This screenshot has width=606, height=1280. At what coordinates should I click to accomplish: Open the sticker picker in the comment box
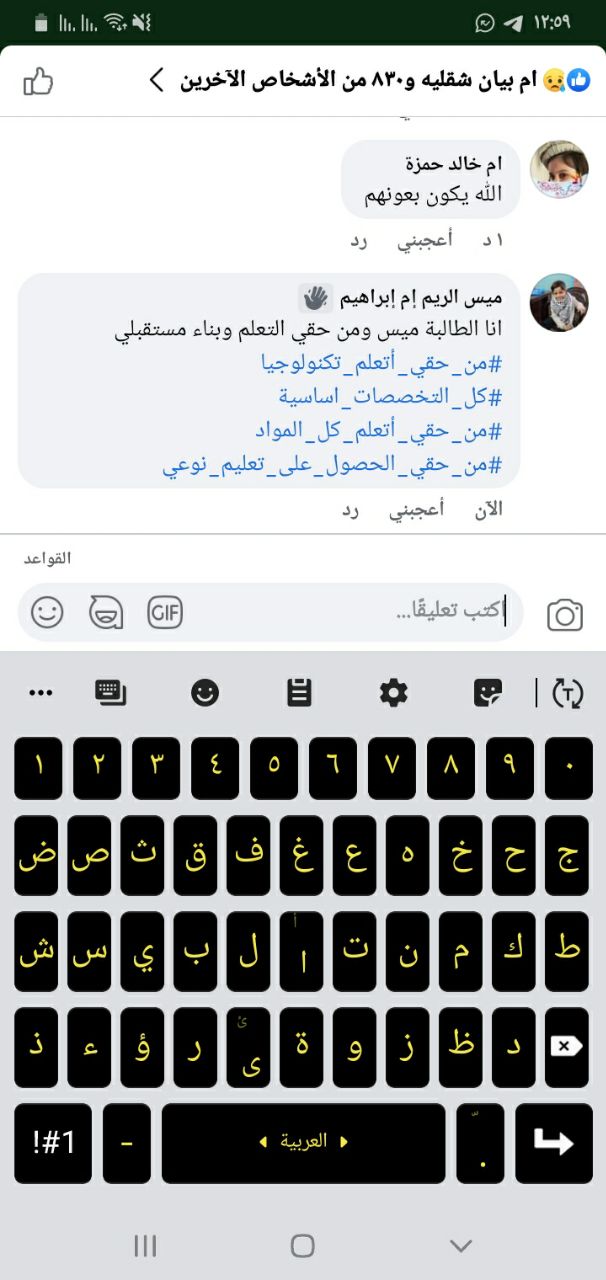pyautogui.click(x=106, y=611)
